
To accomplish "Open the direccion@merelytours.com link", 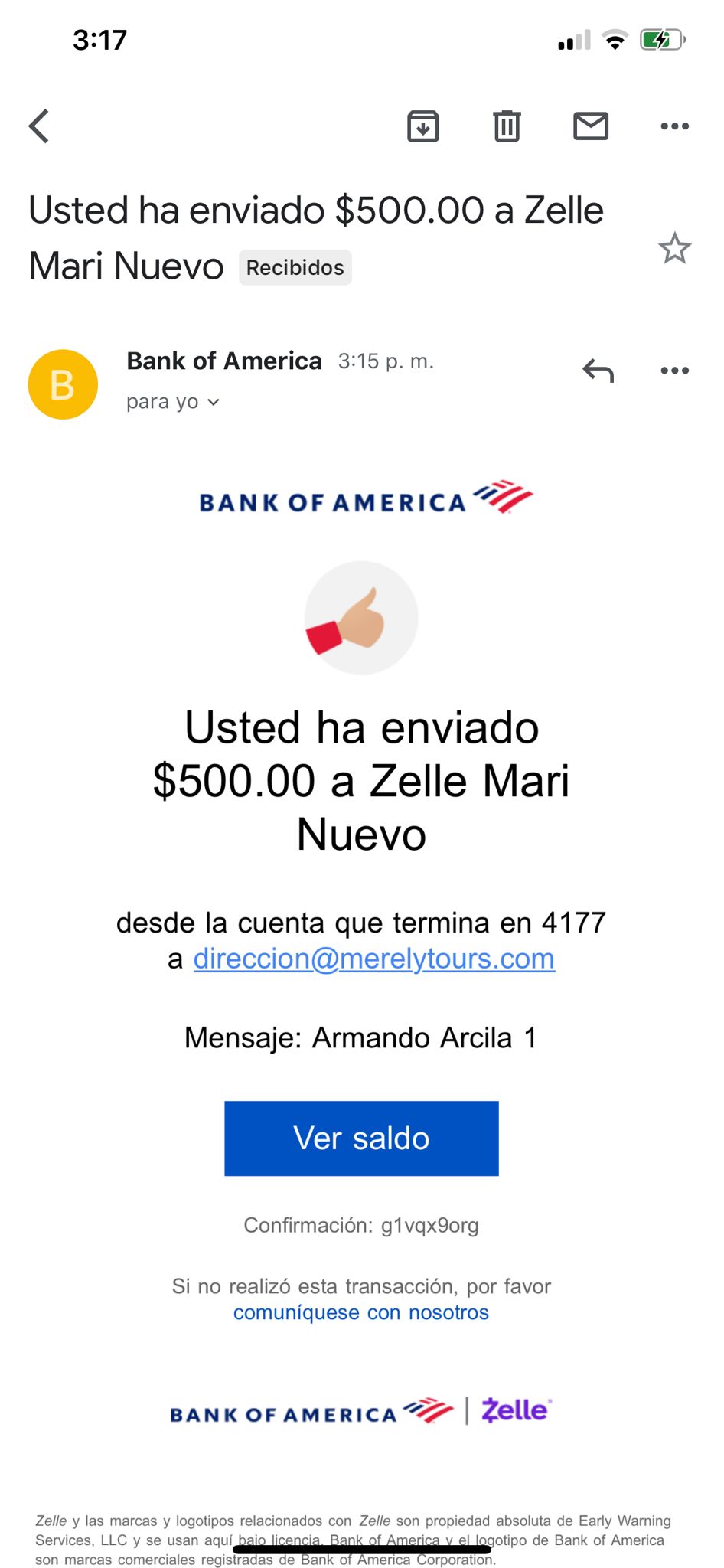I will pyautogui.click(x=374, y=959).
